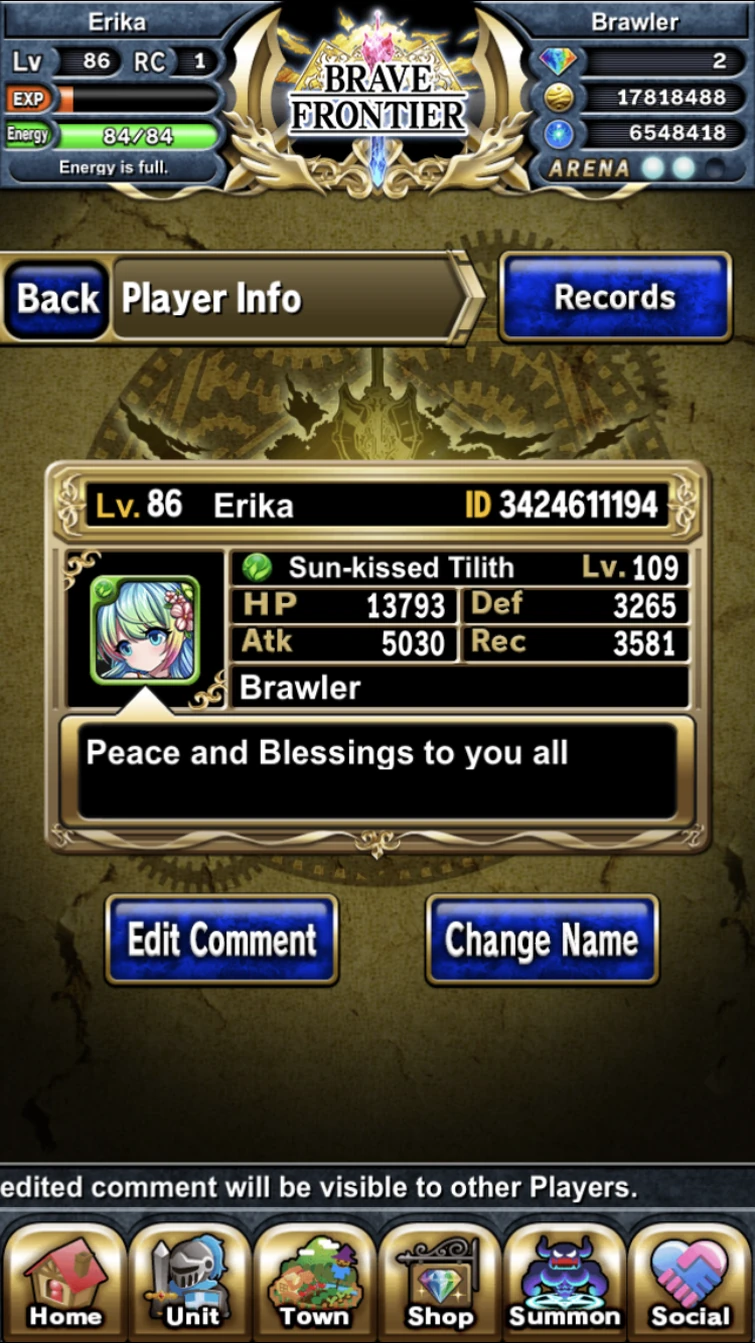Switch to the Social tab
Image resolution: width=755 pixels, height=1343 pixels.
click(x=690, y=1280)
